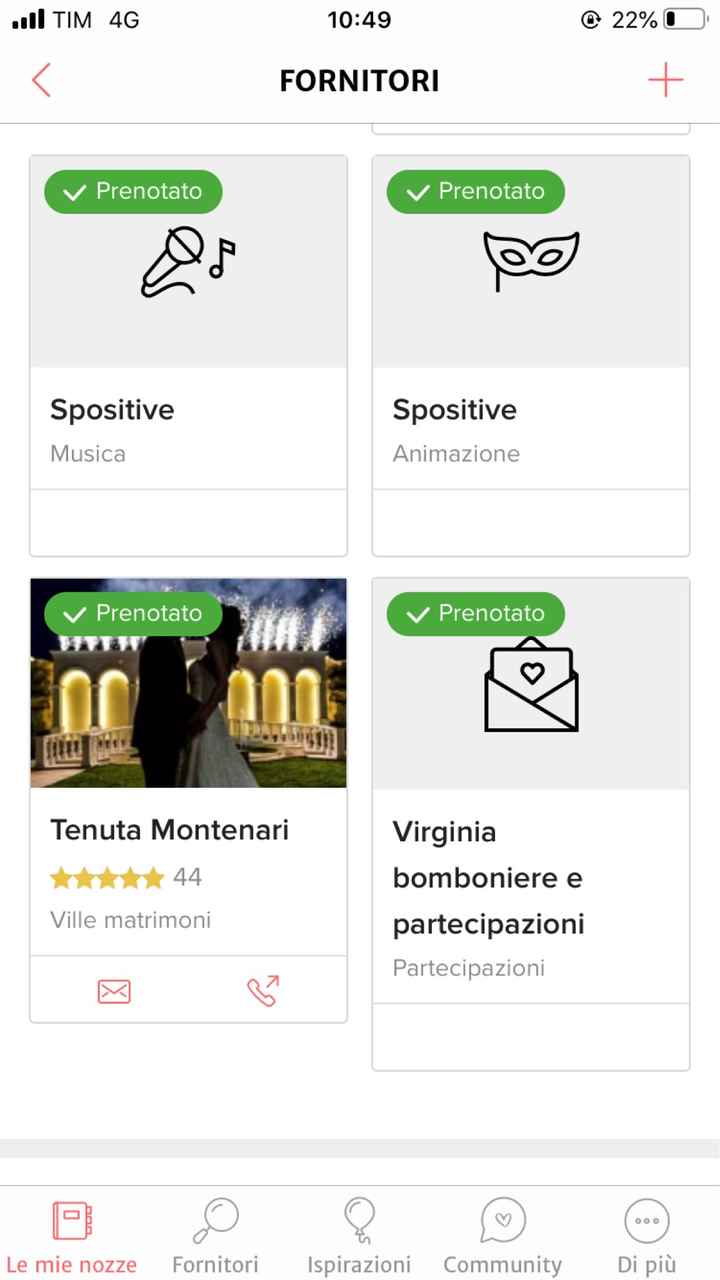Open Di più with the three dots icon
Screen dimensions: 720x1280
[x=646, y=1220]
